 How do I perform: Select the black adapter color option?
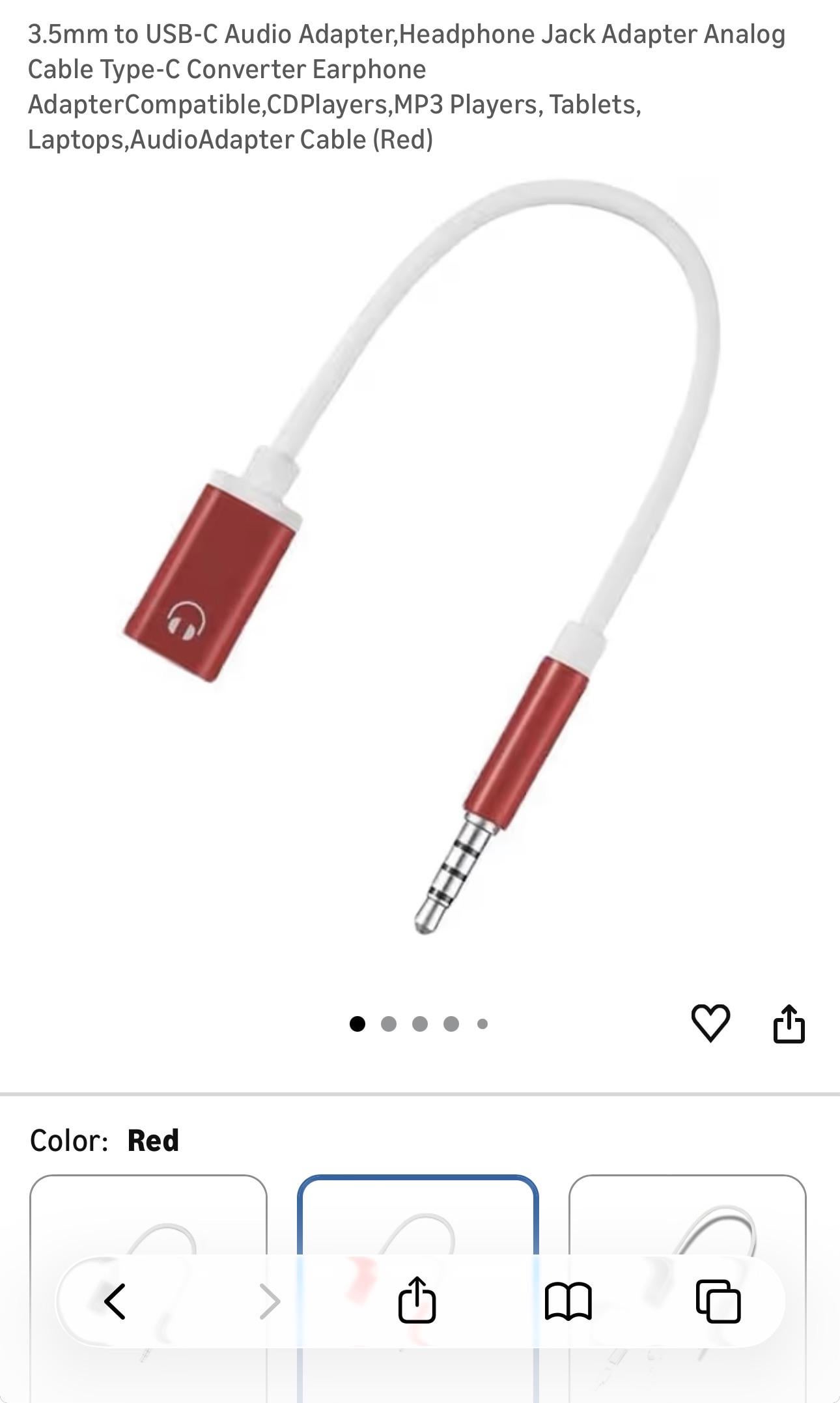click(x=148, y=1218)
